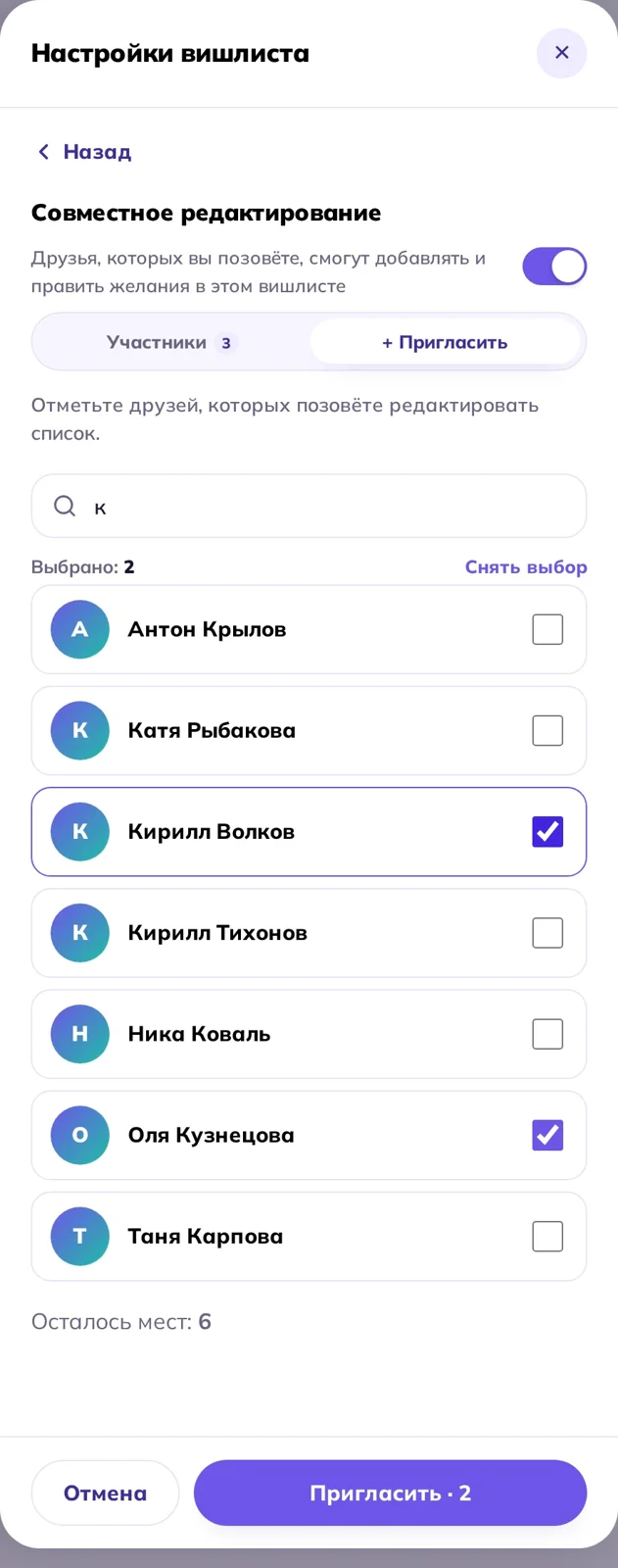The image size is (618, 1568).
Task: Deselect Оля Кузнецова
Action: tap(547, 1135)
